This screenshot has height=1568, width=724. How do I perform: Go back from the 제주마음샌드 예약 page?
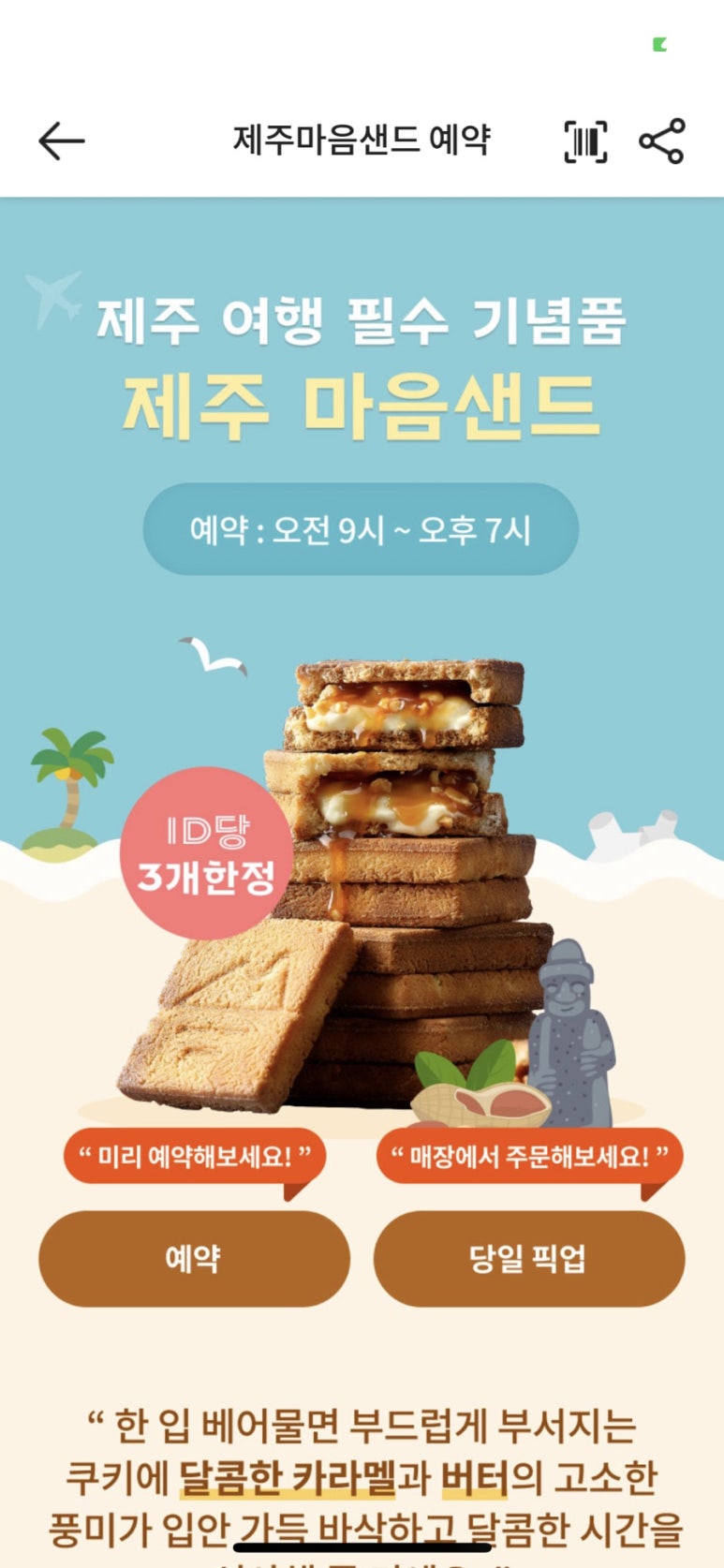coord(62,141)
